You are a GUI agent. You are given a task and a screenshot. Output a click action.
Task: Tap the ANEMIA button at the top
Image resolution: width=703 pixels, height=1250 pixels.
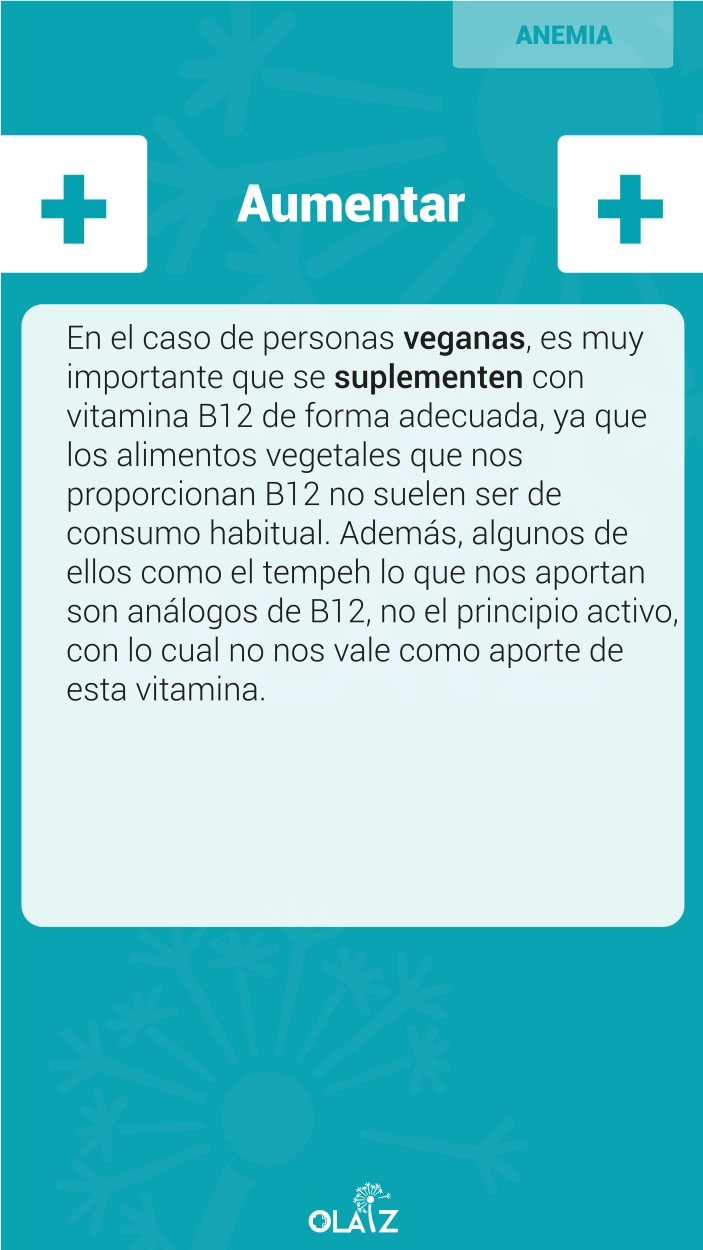click(x=563, y=35)
